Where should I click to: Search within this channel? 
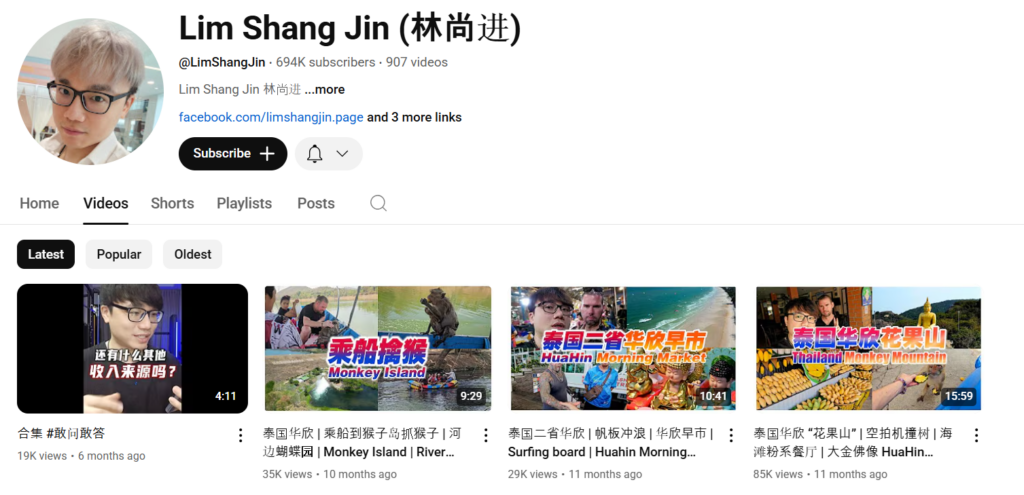[x=378, y=203]
